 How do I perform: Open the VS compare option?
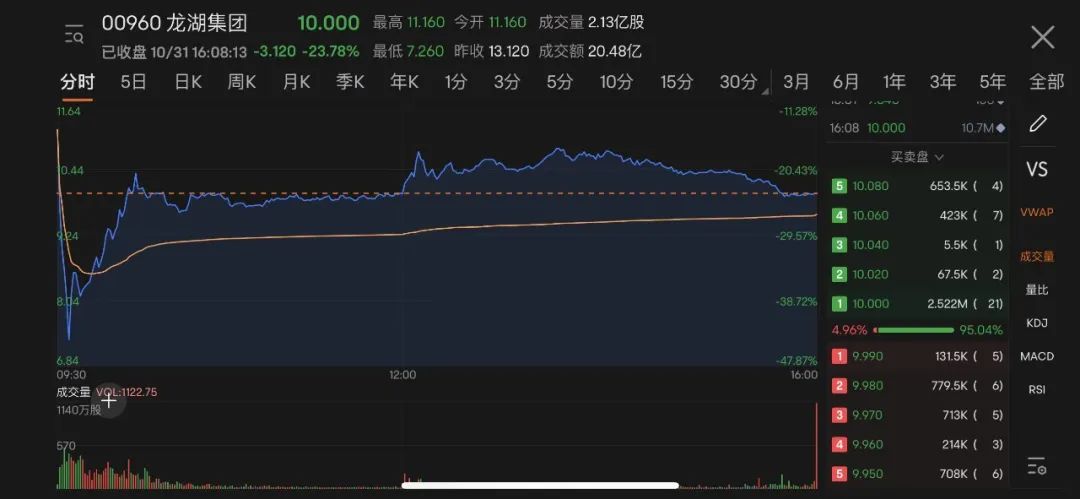tap(1037, 169)
